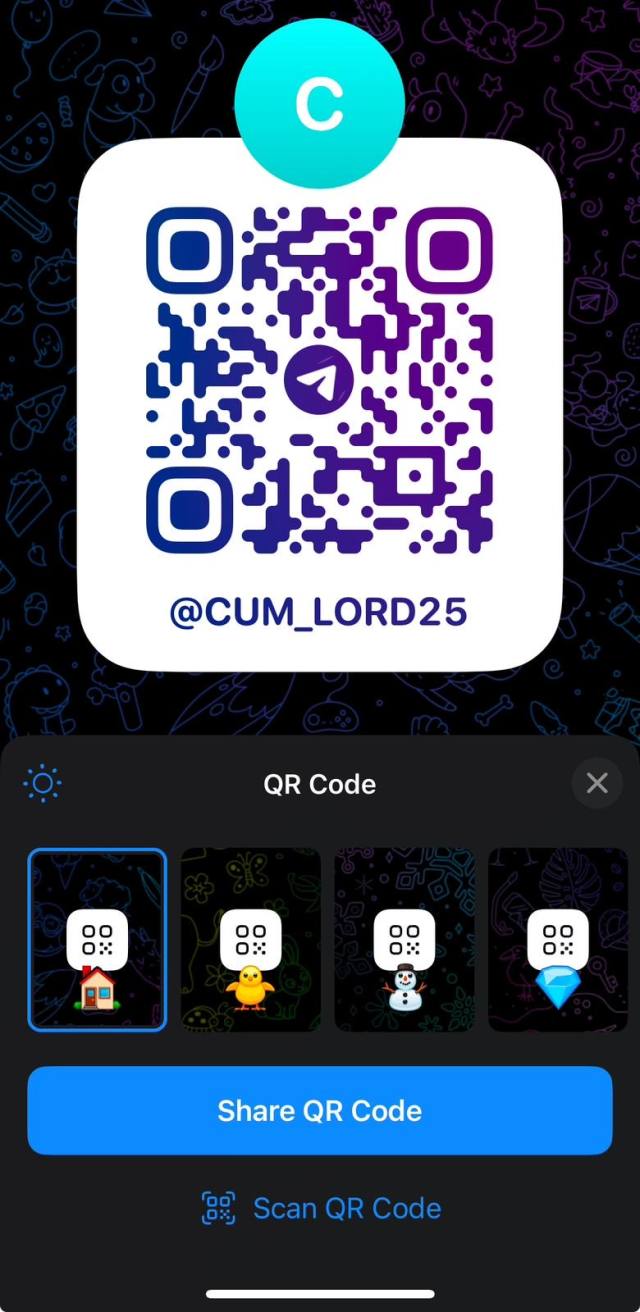Select the house emoji theme
The width and height of the screenshot is (640, 1312).
tap(97, 940)
